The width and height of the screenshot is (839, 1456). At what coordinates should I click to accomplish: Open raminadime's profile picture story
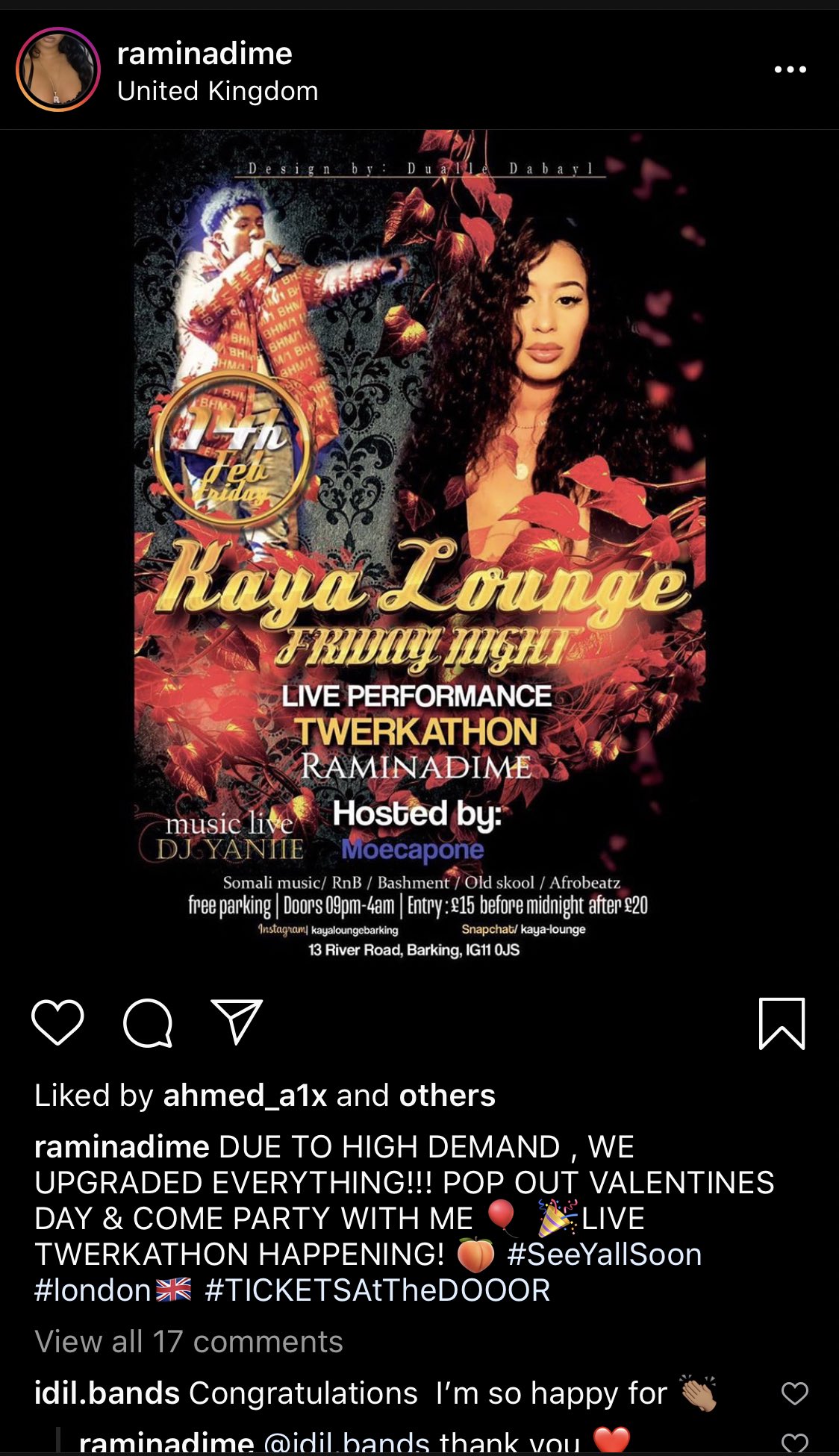click(58, 69)
